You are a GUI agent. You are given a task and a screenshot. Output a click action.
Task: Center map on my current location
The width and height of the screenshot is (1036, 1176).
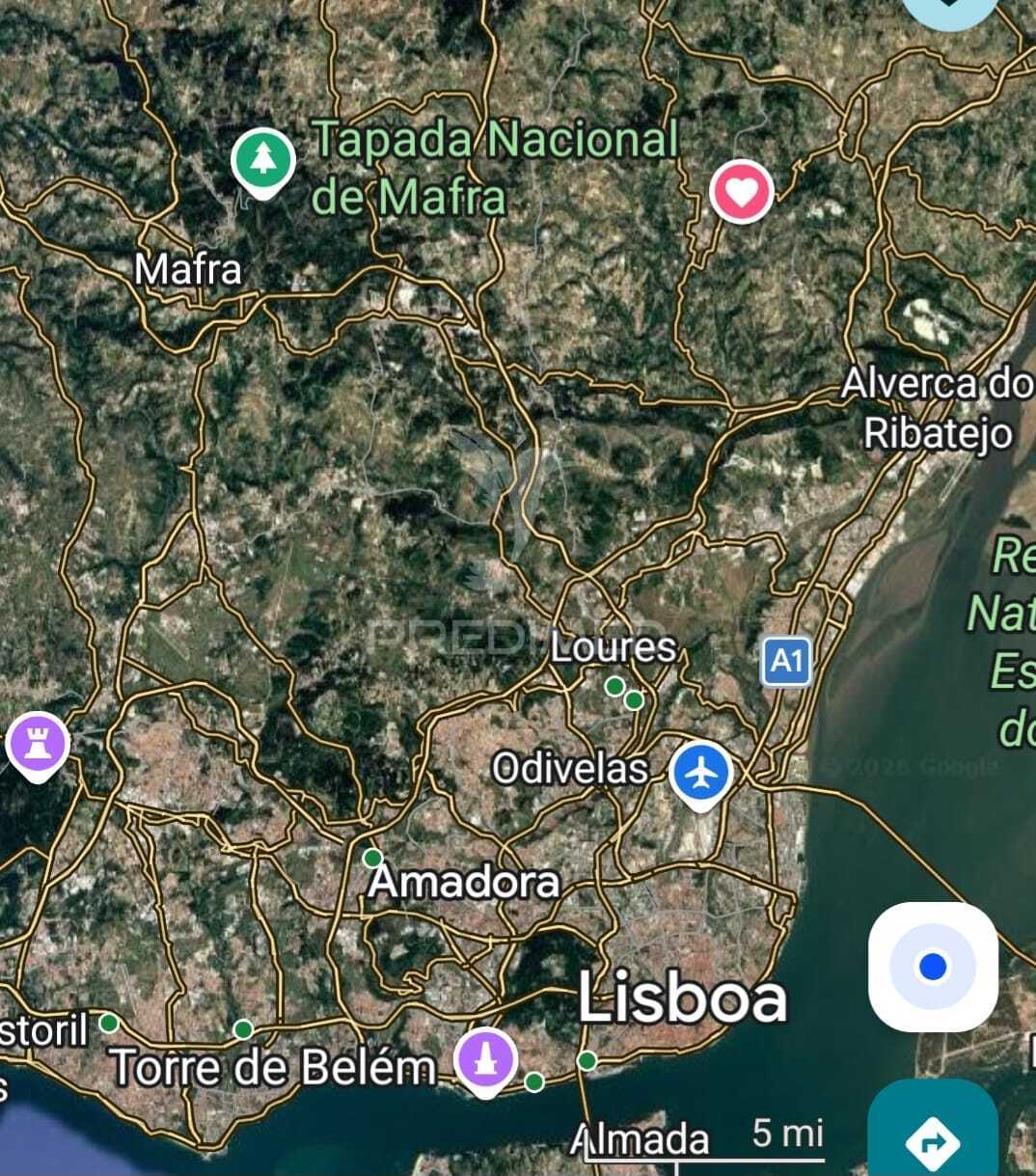click(932, 967)
